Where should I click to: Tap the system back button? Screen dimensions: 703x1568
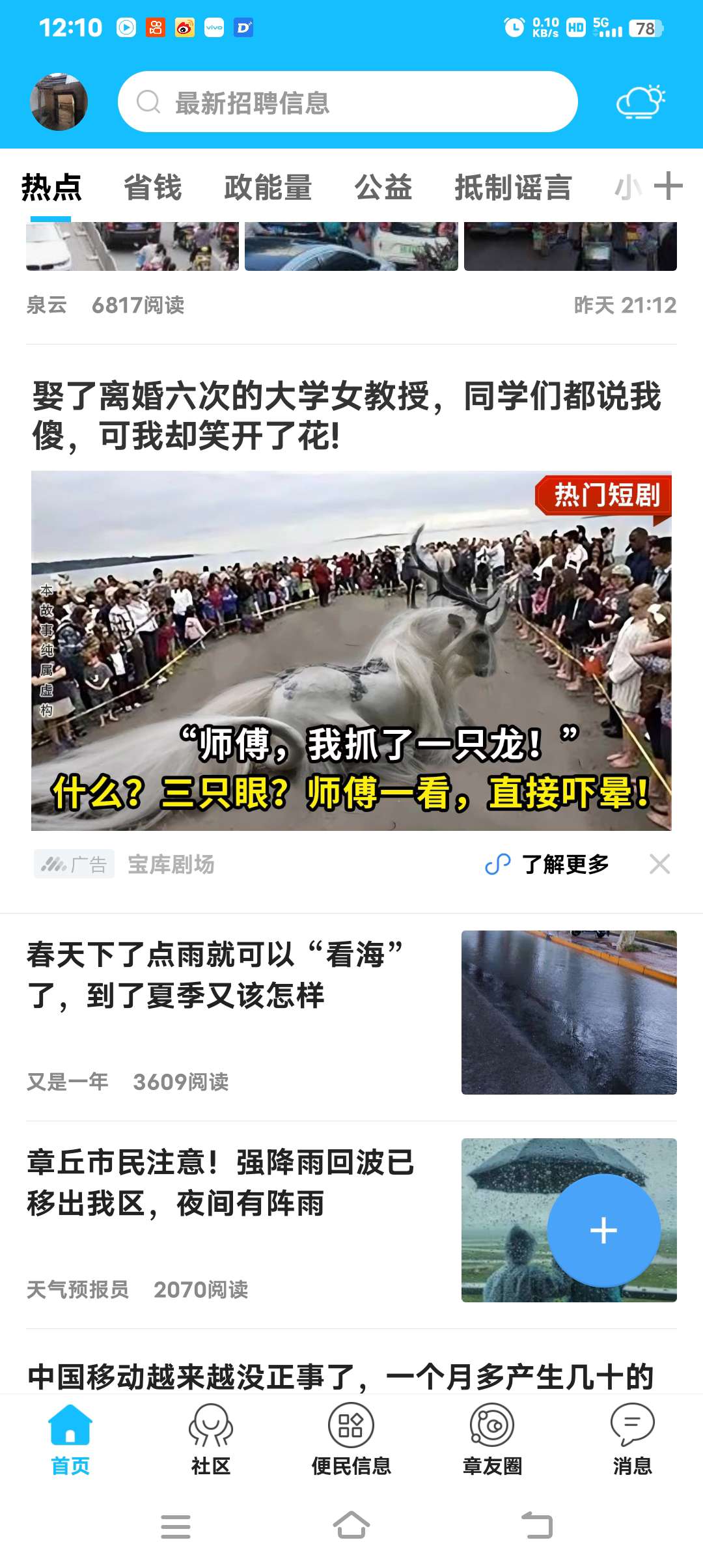coord(537,1526)
